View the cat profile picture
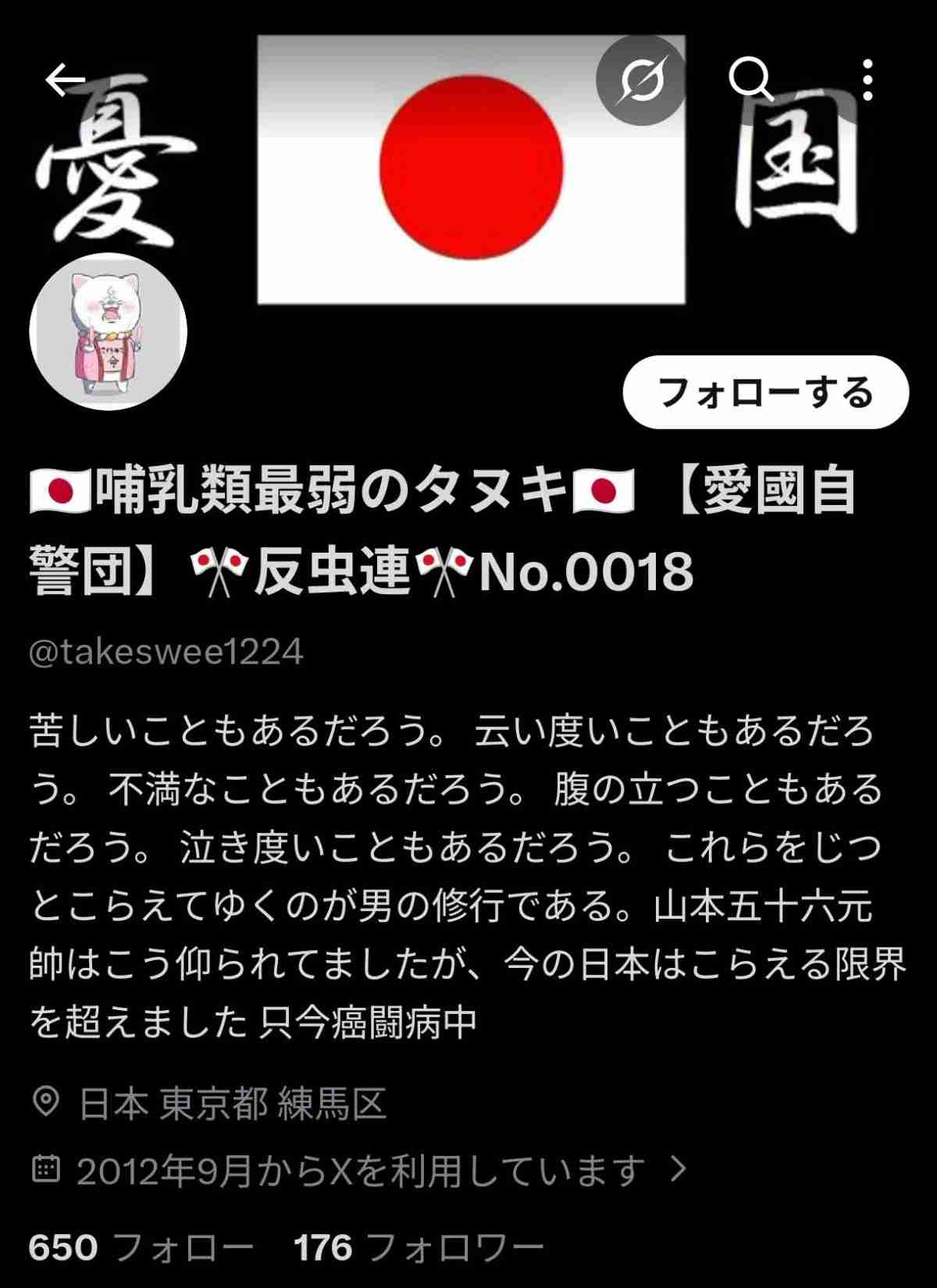 coord(108,331)
